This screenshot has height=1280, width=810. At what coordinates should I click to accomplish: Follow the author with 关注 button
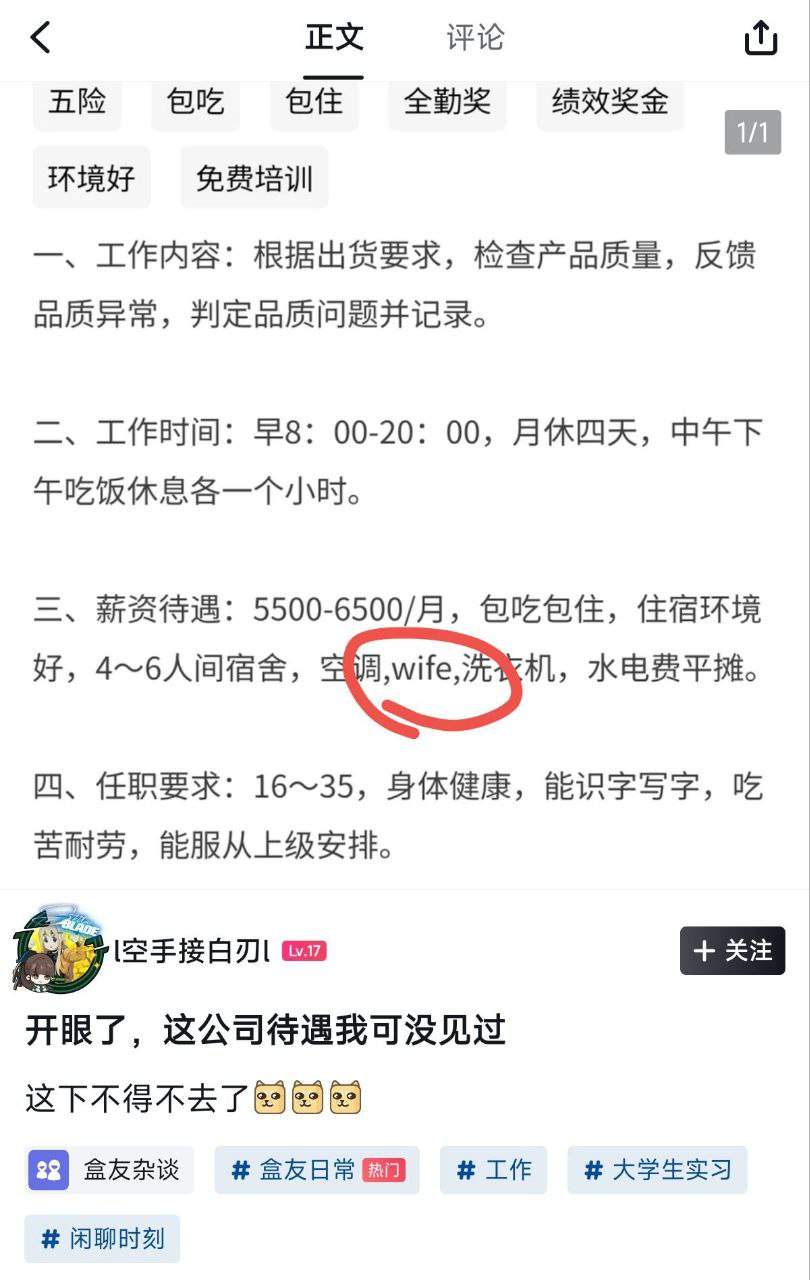point(732,950)
